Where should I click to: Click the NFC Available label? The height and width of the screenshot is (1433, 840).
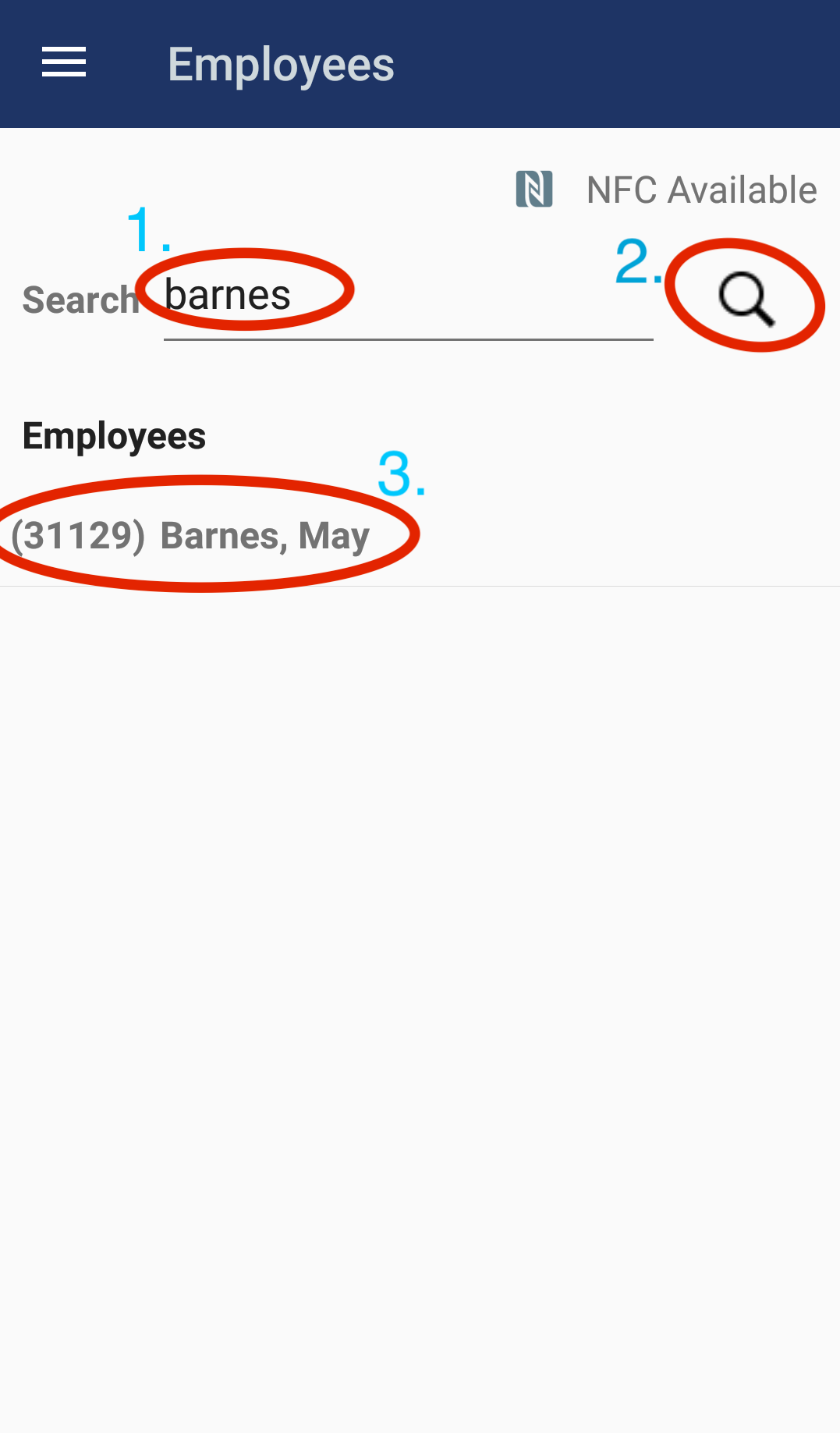[700, 188]
